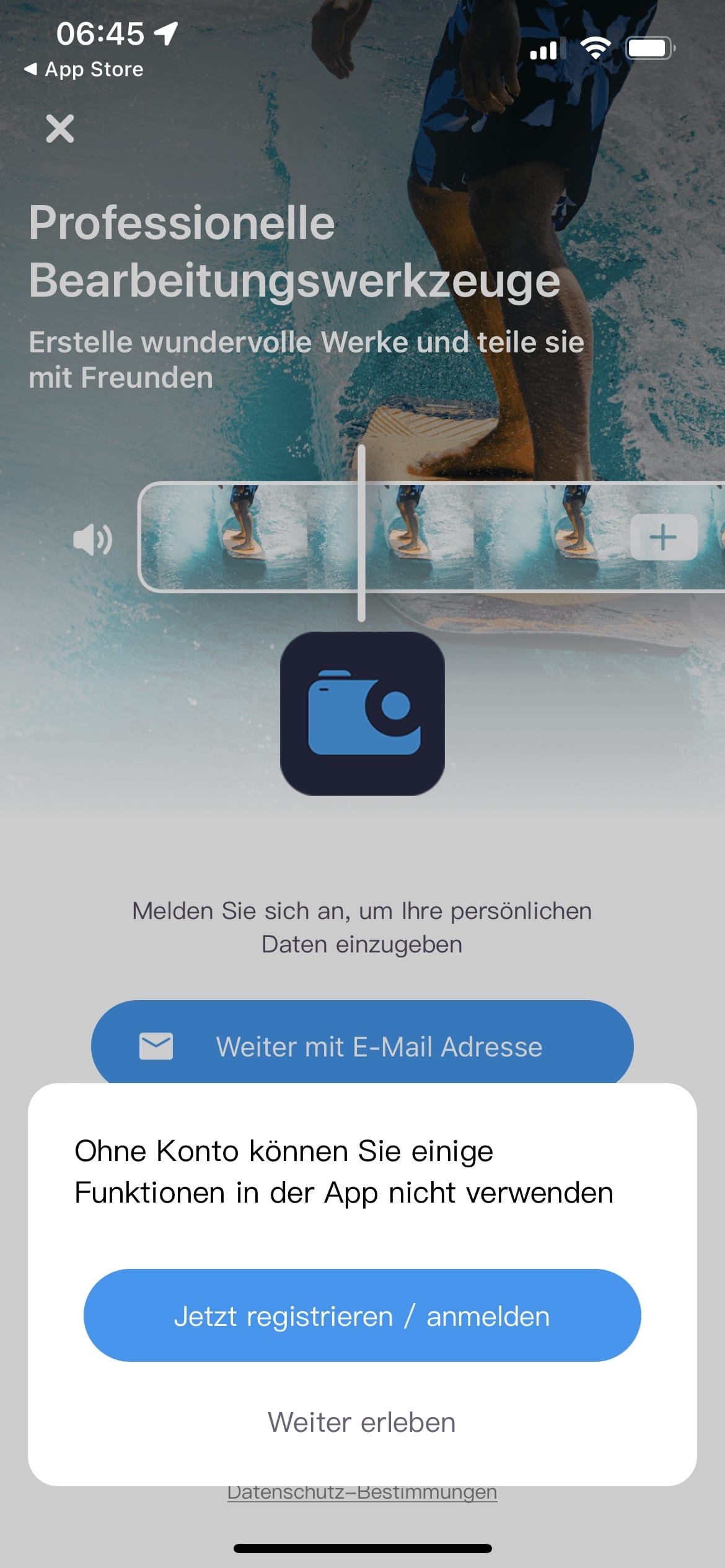
Task: Open Datenschutz-Bestimmungen link
Action: point(362,1494)
